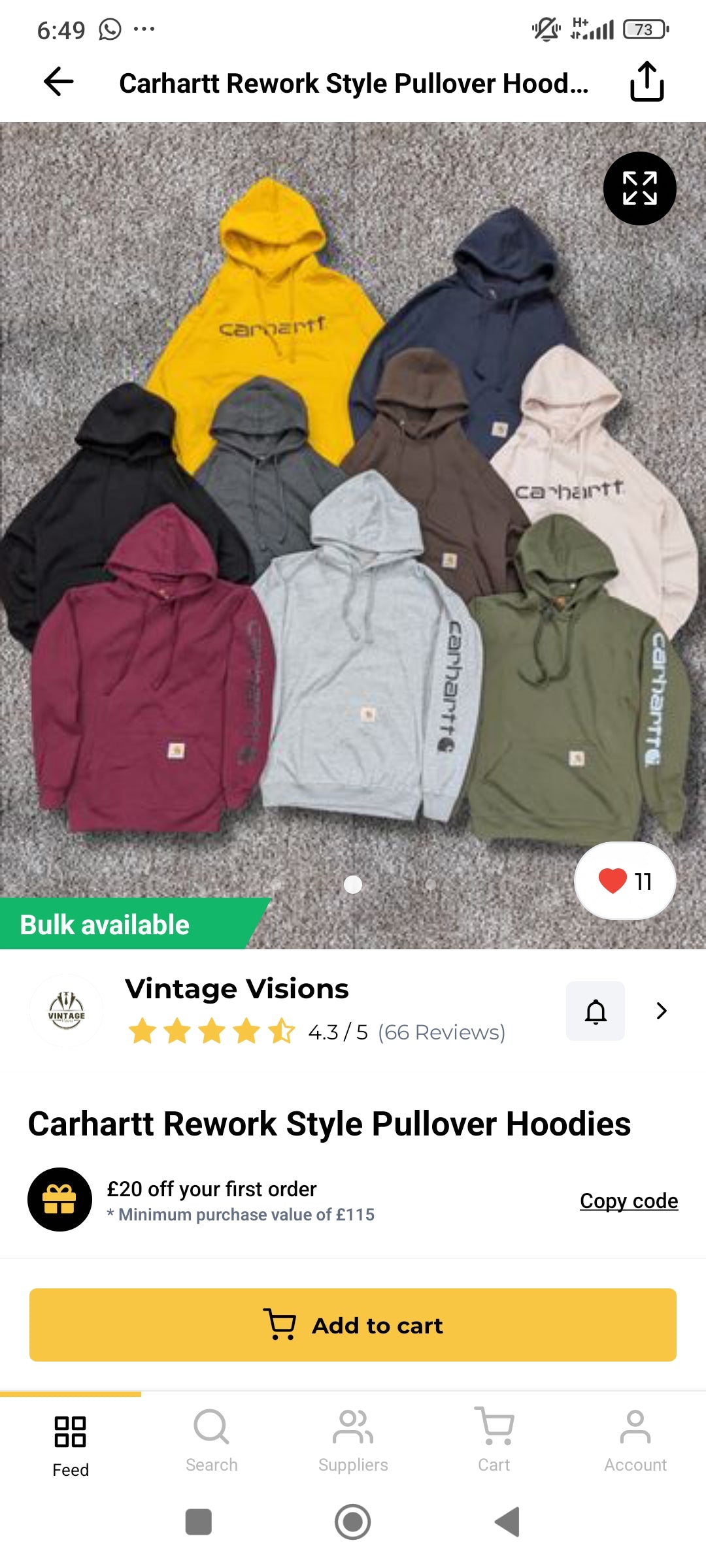
Task: Open the Search tab
Action: (x=211, y=1441)
